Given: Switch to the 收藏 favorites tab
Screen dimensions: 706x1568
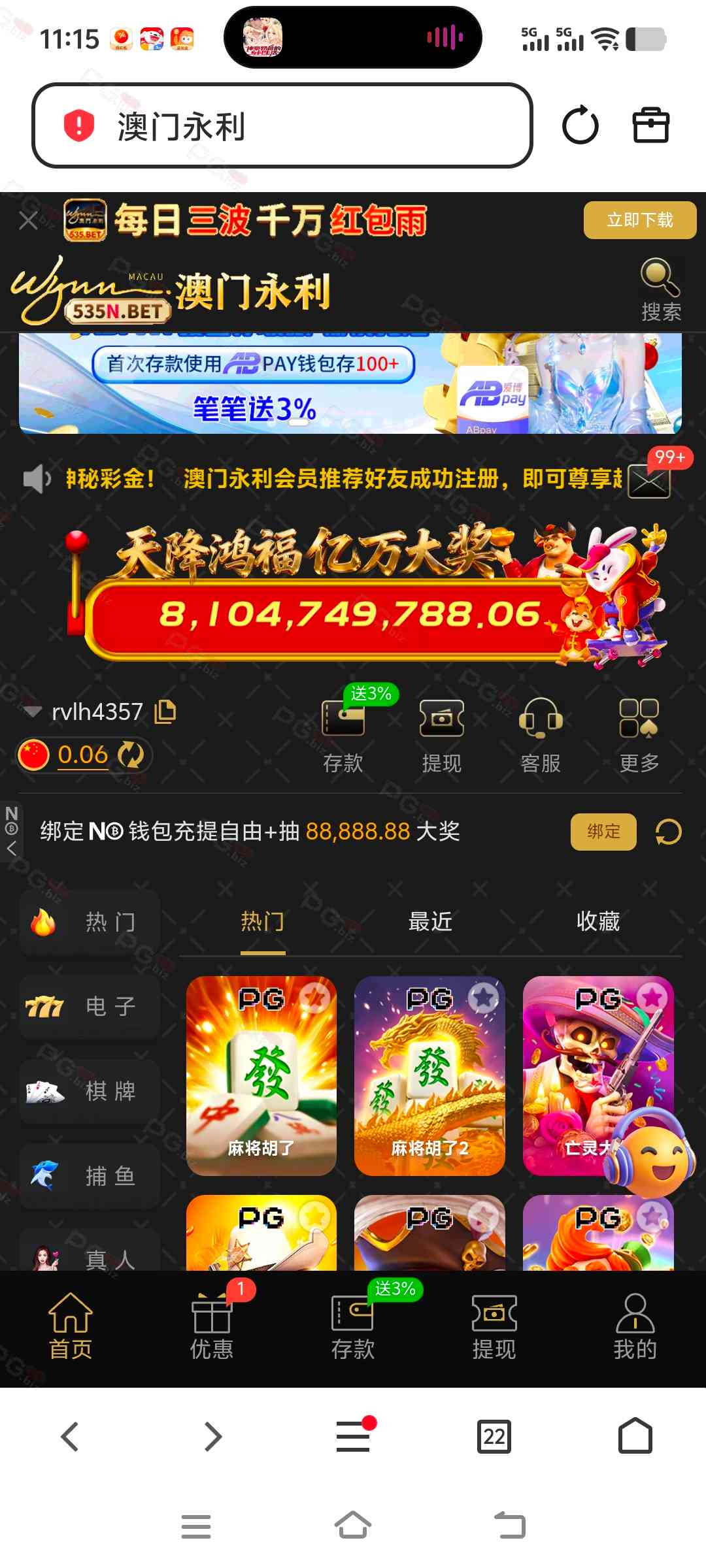Looking at the screenshot, I should pos(597,921).
